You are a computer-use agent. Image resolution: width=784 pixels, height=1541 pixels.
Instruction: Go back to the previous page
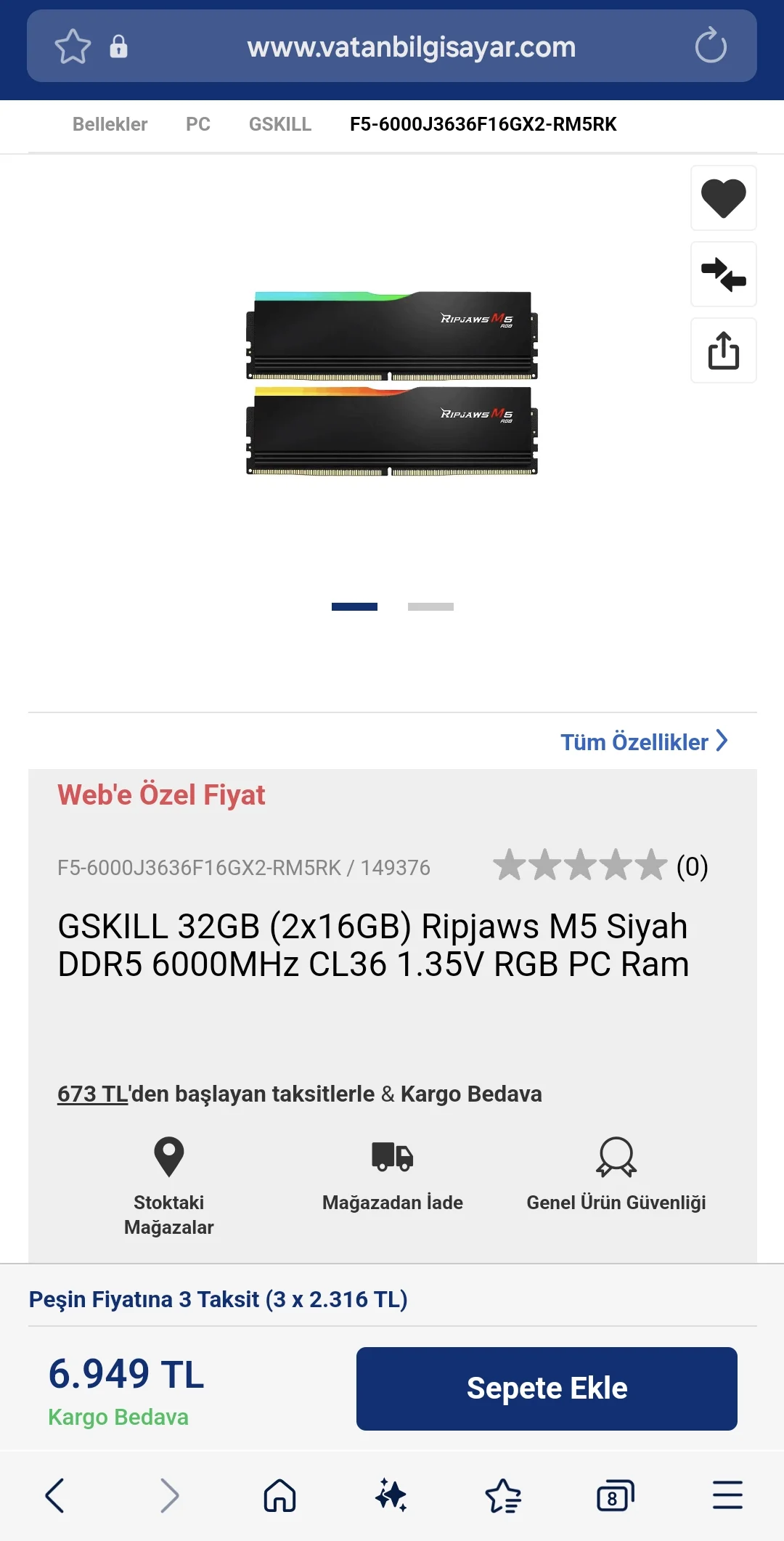pos(55,1495)
